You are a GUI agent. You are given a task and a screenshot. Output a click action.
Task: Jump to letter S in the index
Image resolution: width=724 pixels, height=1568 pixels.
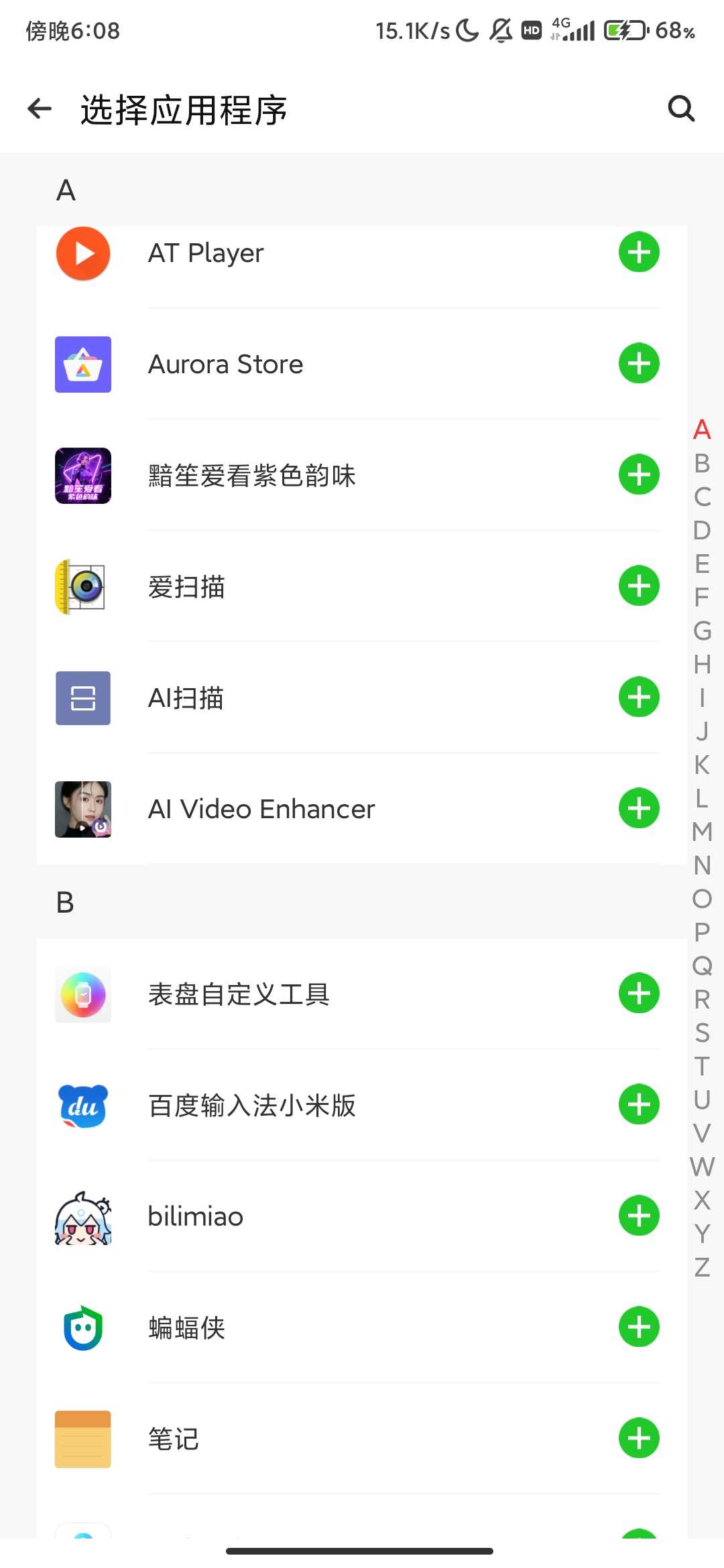(702, 1033)
